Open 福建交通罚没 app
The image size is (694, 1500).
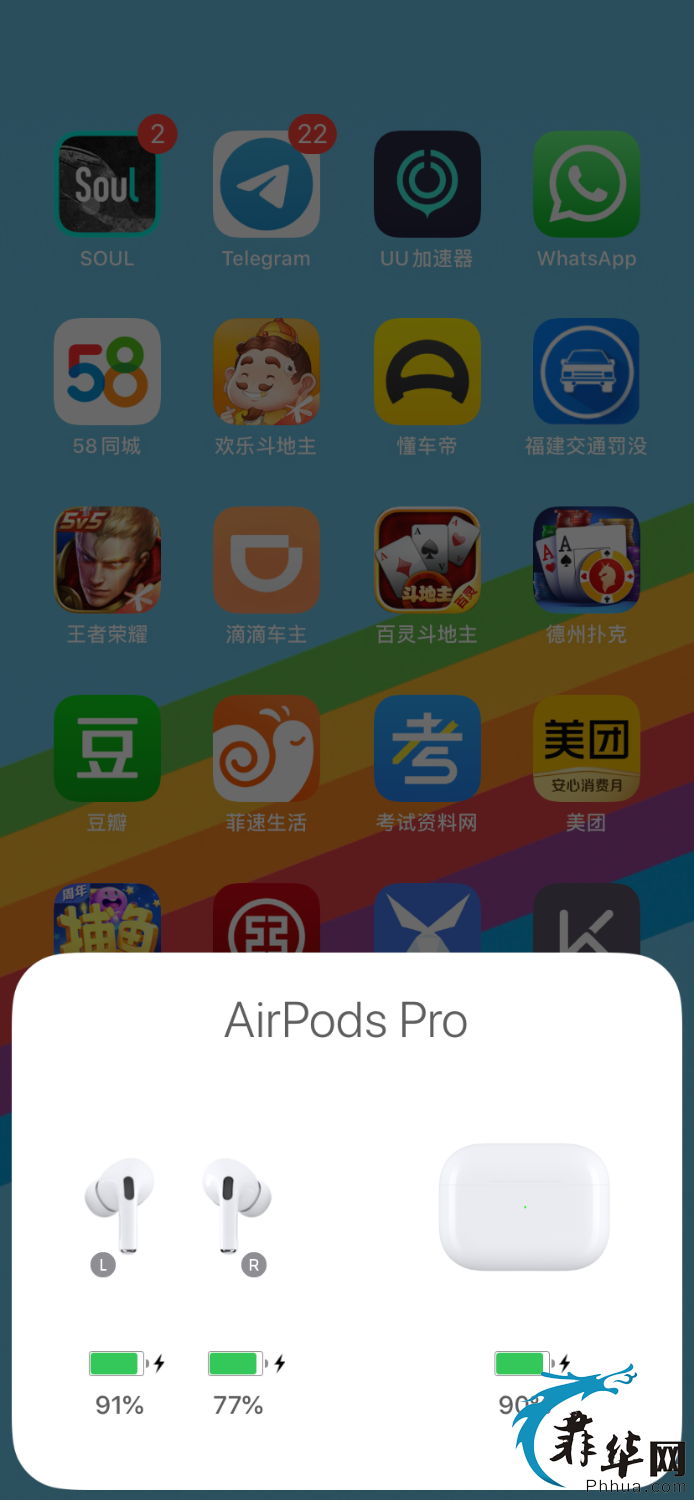[586, 372]
